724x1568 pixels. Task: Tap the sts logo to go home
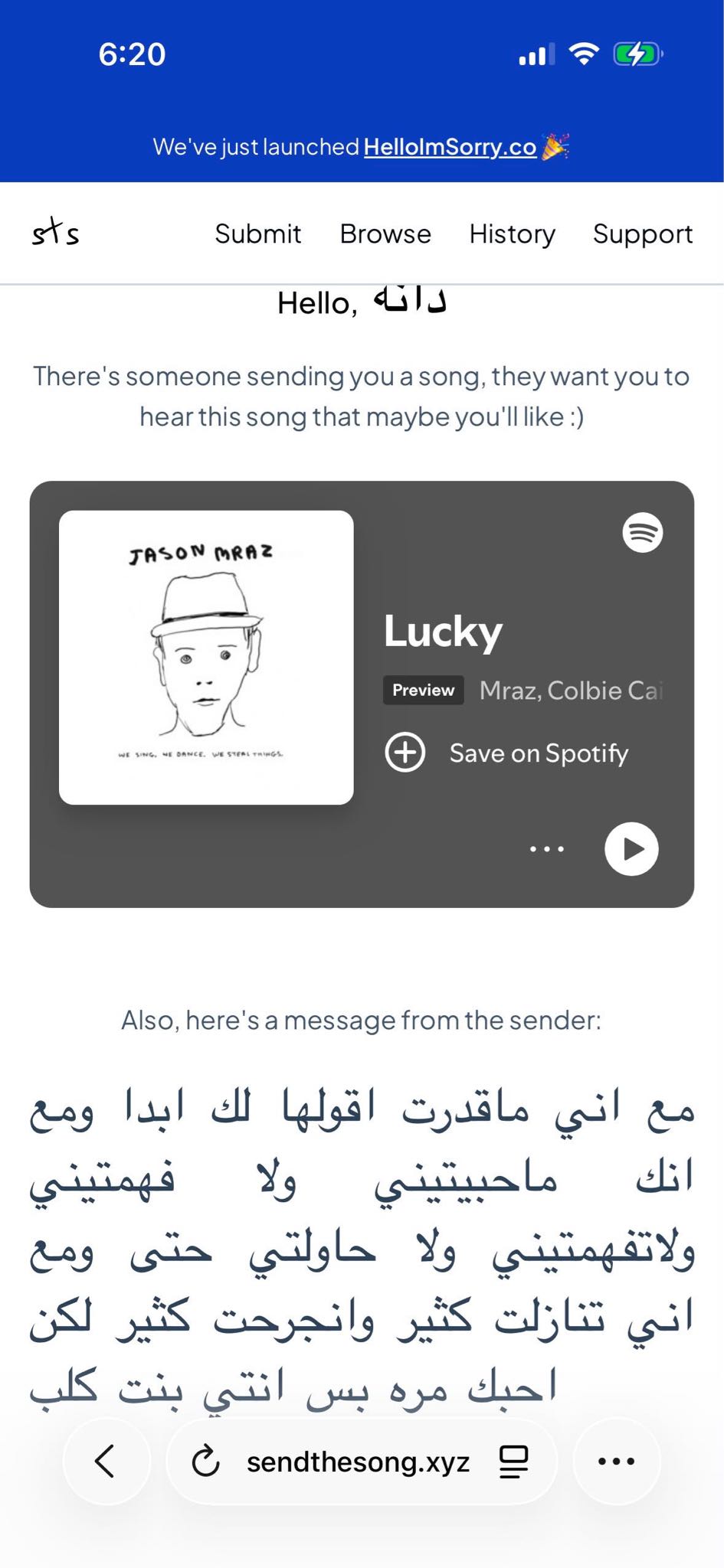[x=55, y=233]
